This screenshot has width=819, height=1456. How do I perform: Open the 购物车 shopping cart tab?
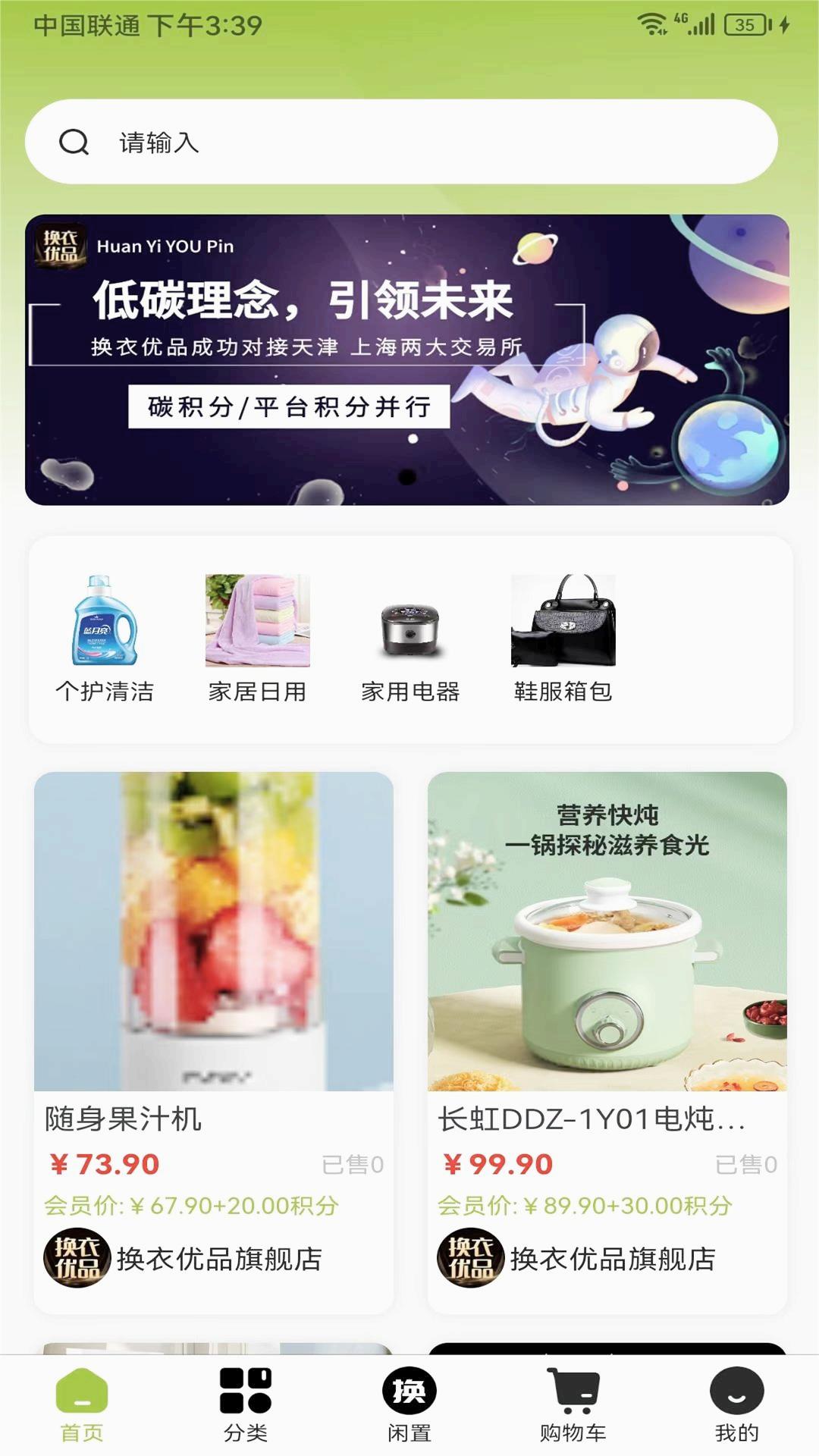(x=573, y=1404)
